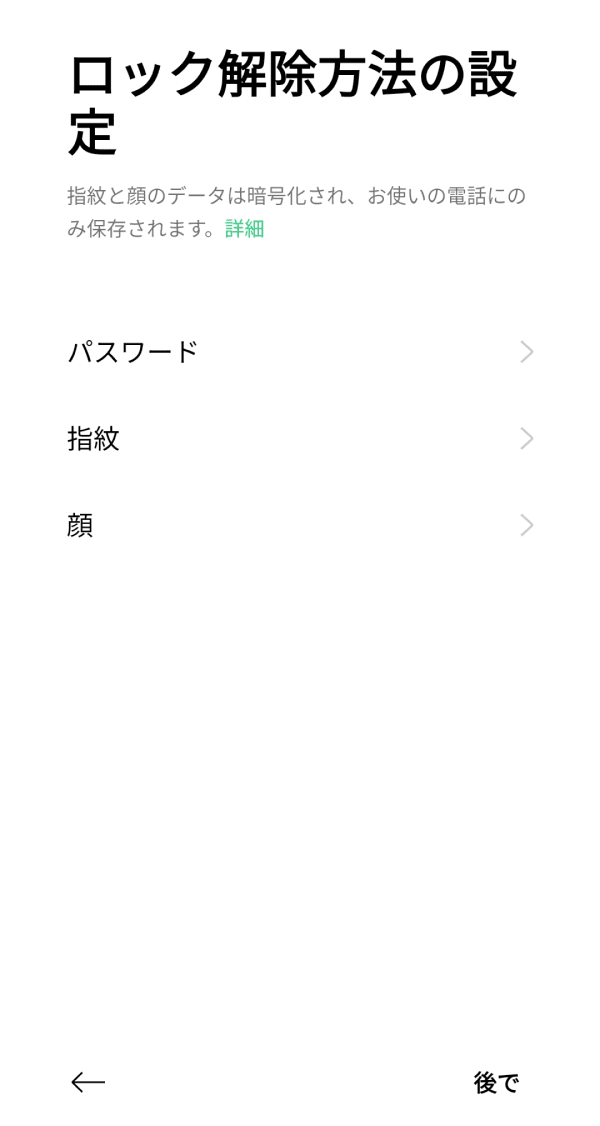This screenshot has height=1126, width=600.
Task: Open the パスワード unlock option
Action: 300,353
